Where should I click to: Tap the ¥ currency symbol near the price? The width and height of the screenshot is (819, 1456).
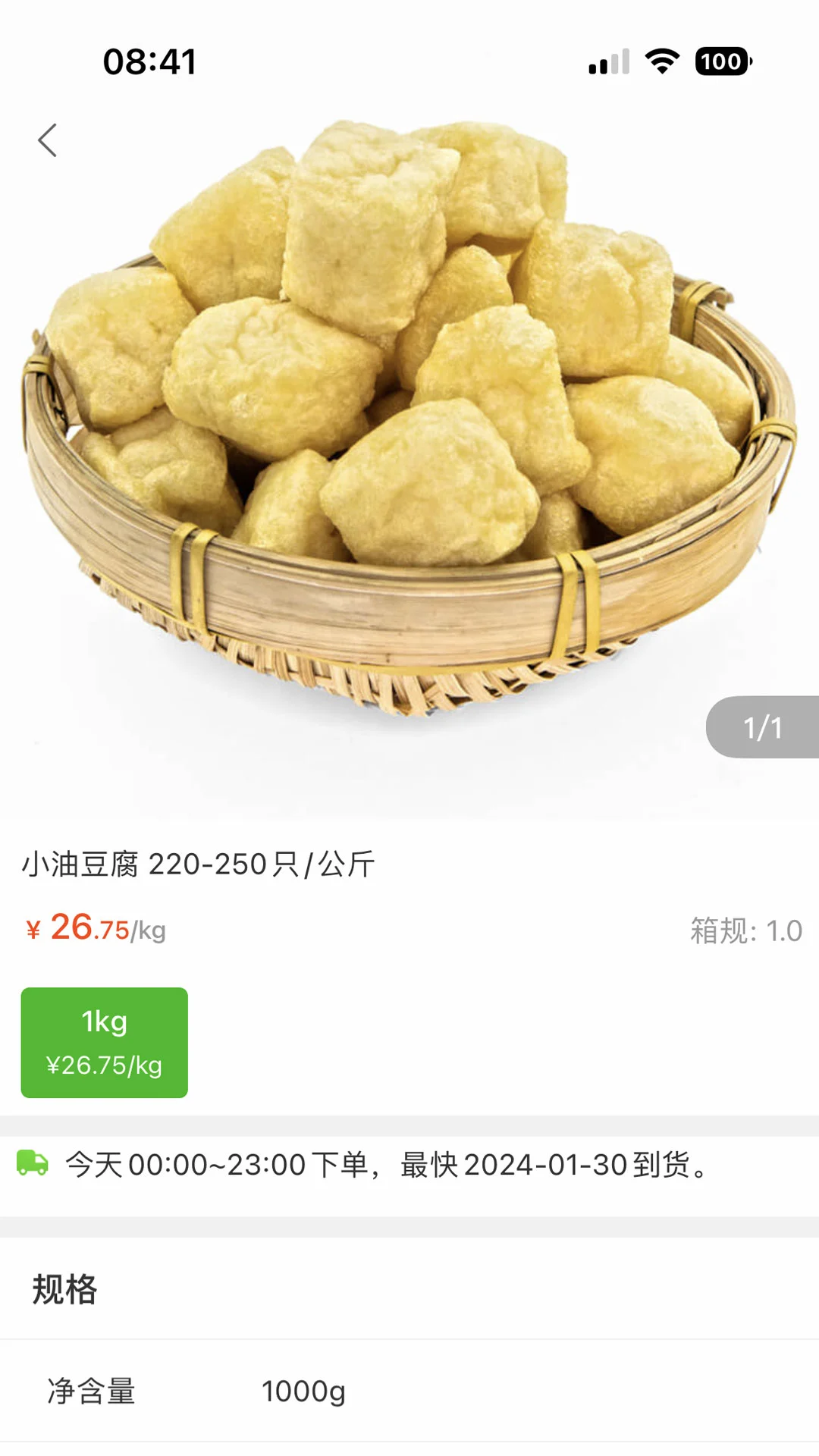click(33, 929)
